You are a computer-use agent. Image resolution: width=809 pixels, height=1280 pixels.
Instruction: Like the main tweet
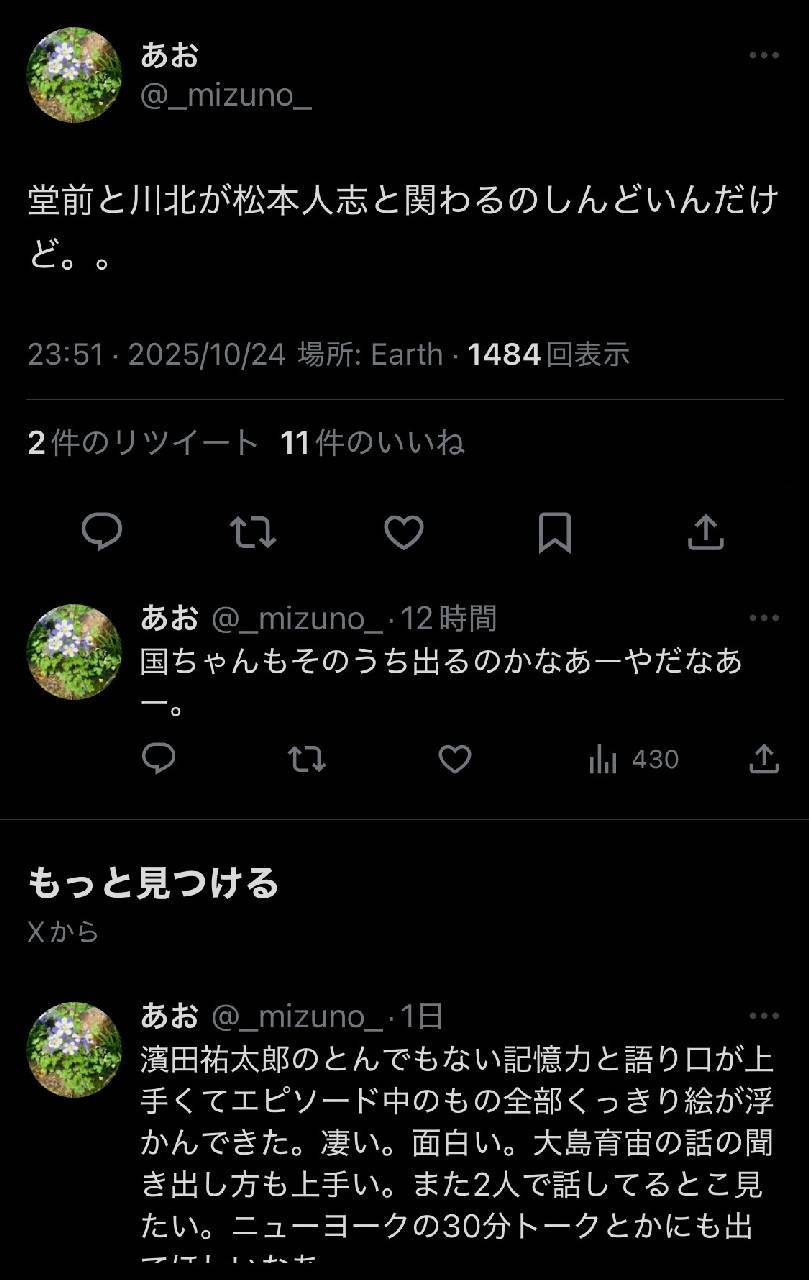[x=404, y=533]
